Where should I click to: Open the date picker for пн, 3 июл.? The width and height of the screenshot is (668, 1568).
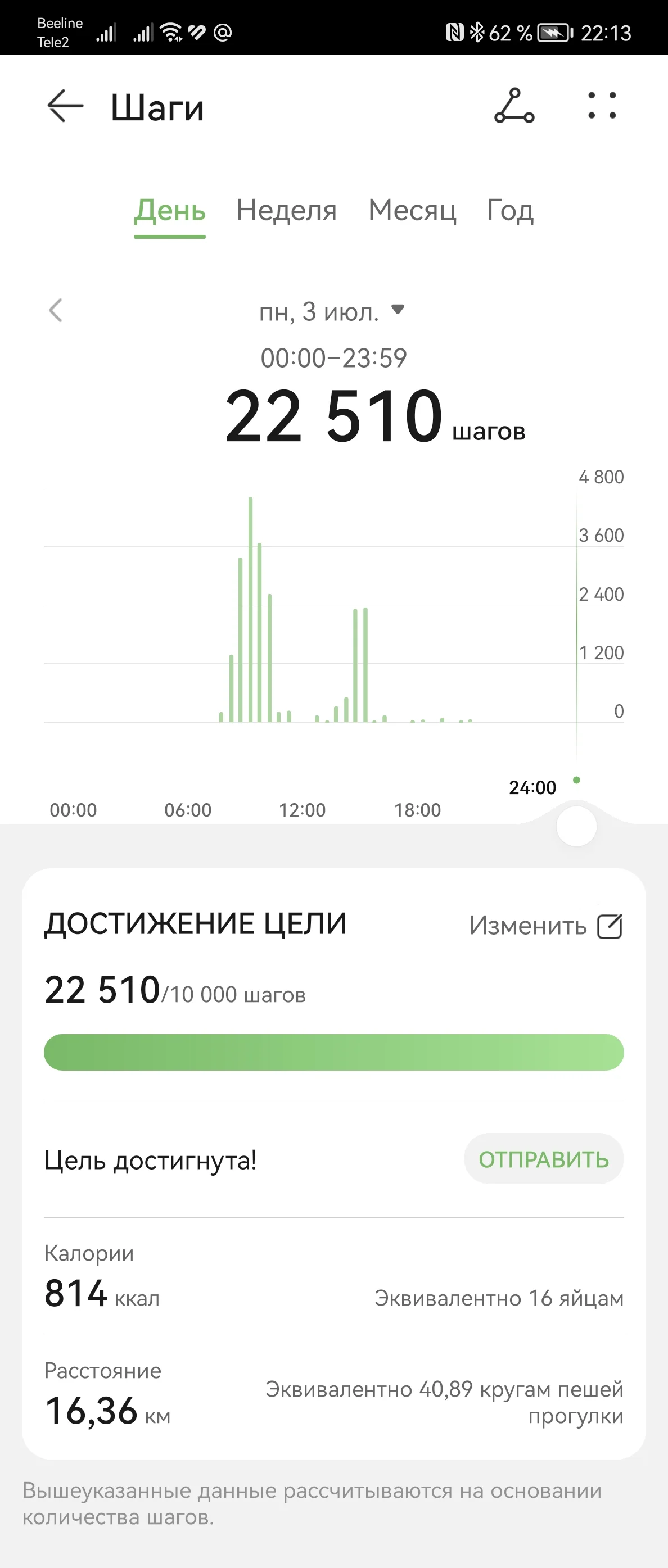tap(332, 312)
